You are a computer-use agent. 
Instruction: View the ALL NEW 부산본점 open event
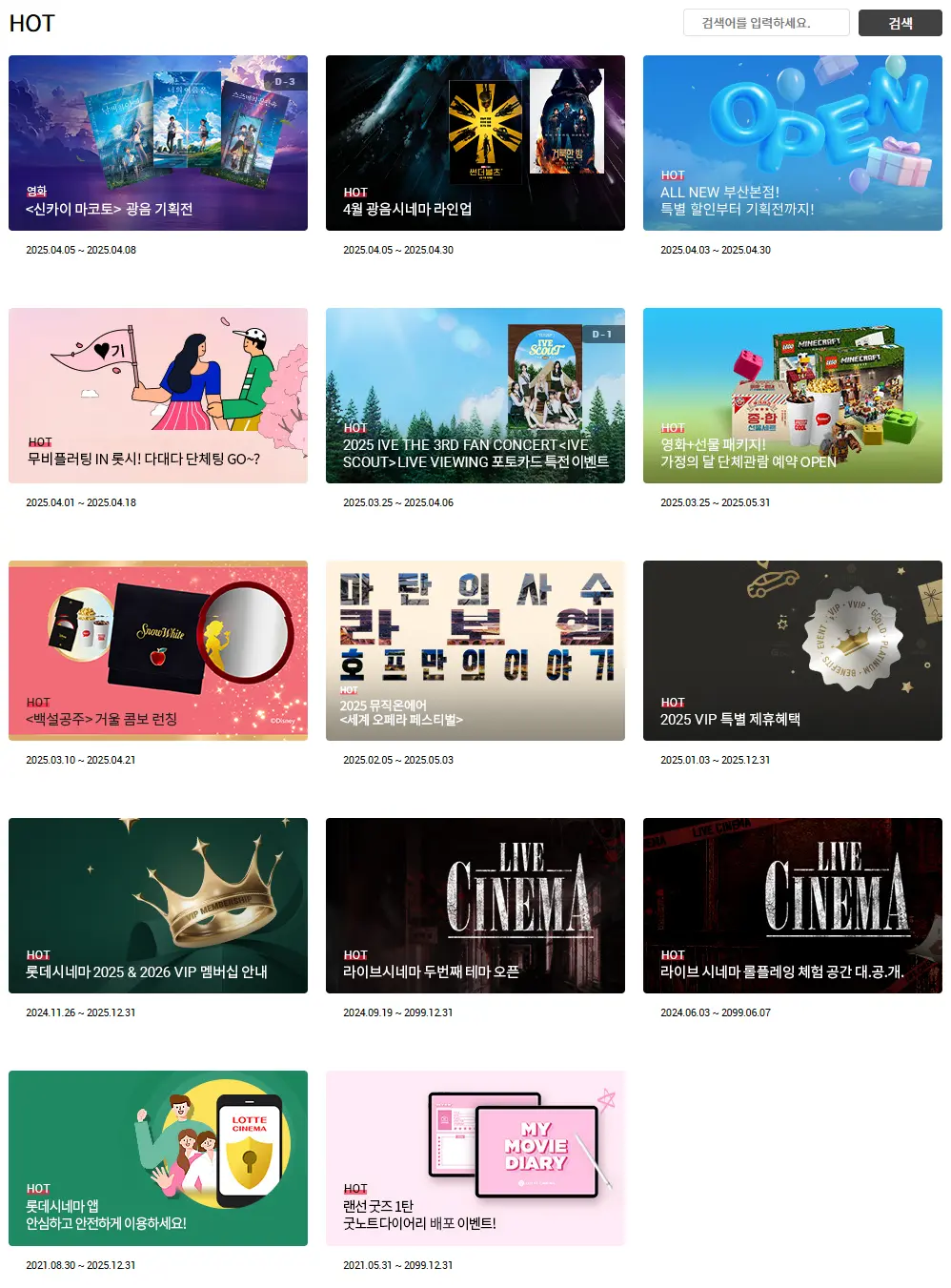(x=793, y=143)
